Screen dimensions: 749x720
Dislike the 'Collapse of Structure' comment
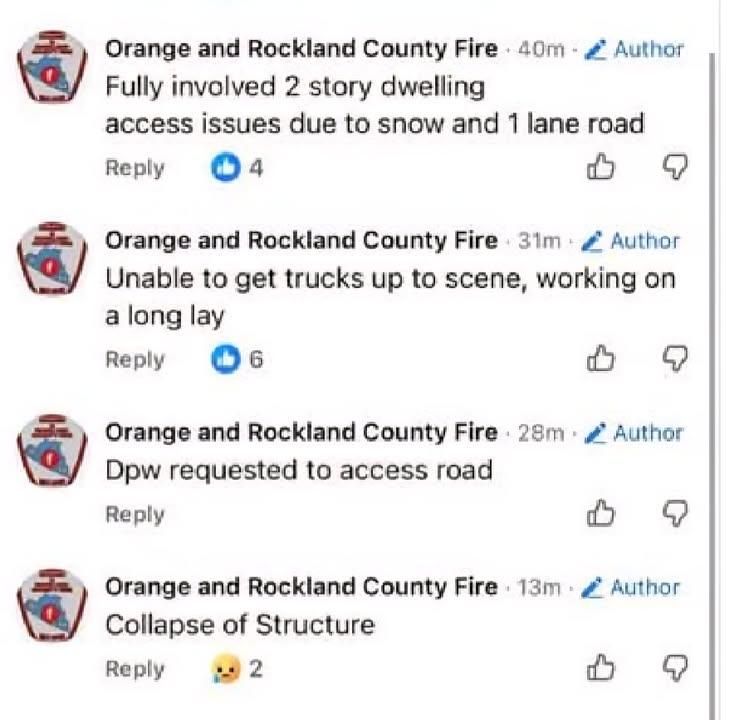pyautogui.click(x=677, y=667)
